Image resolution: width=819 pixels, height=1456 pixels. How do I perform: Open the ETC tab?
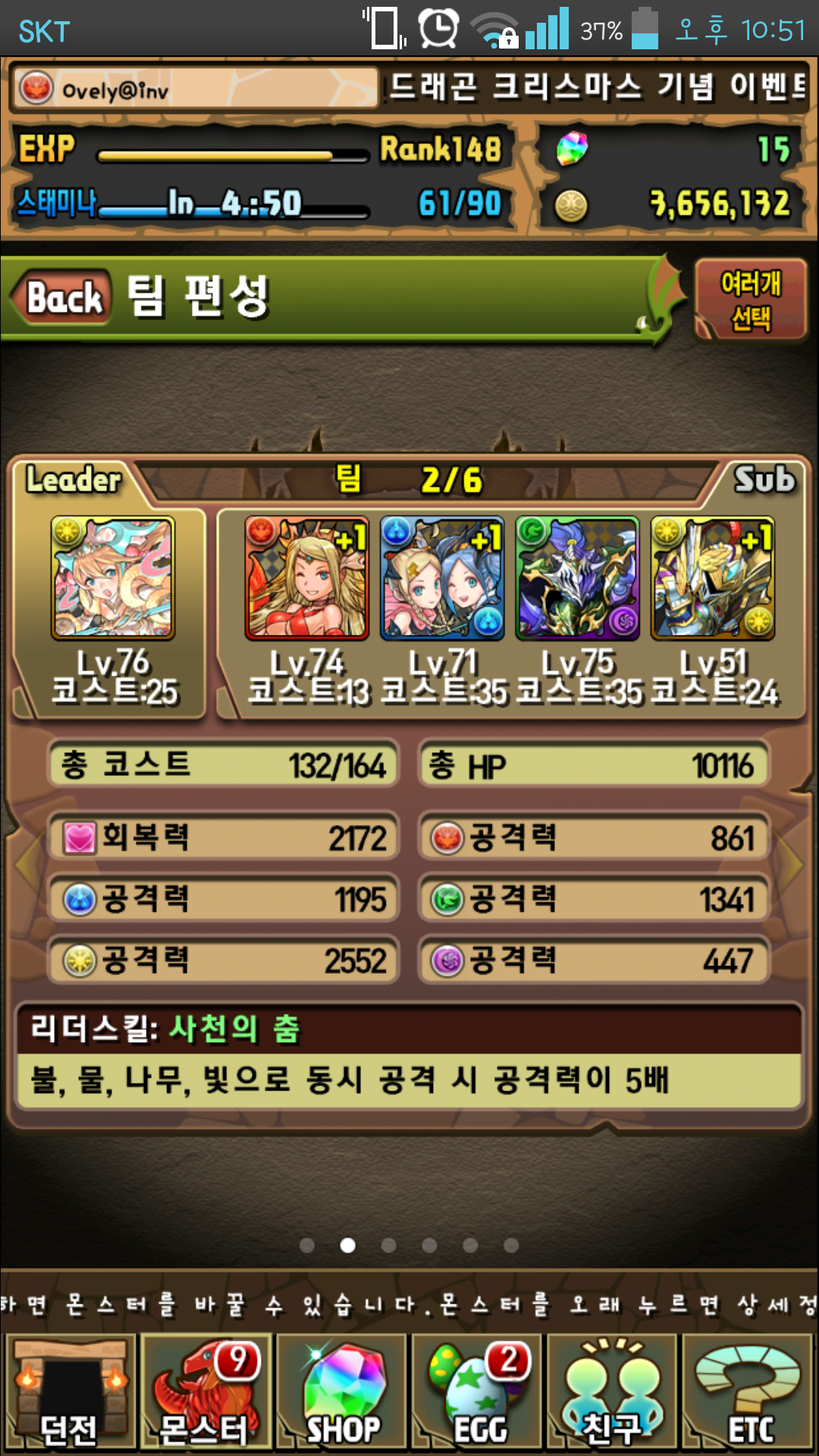[x=748, y=1392]
